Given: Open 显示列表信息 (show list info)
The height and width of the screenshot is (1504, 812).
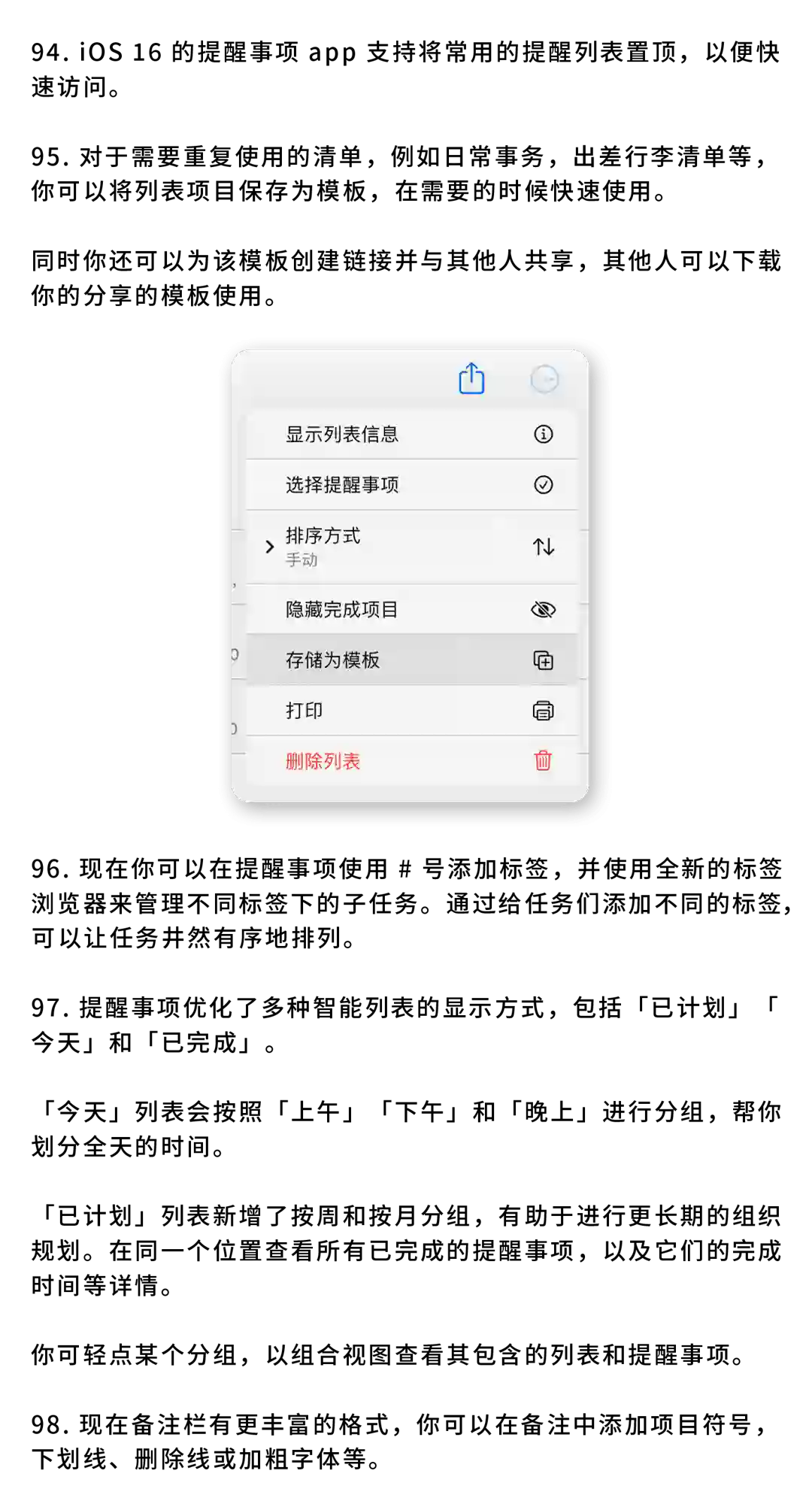Looking at the screenshot, I should point(411,435).
